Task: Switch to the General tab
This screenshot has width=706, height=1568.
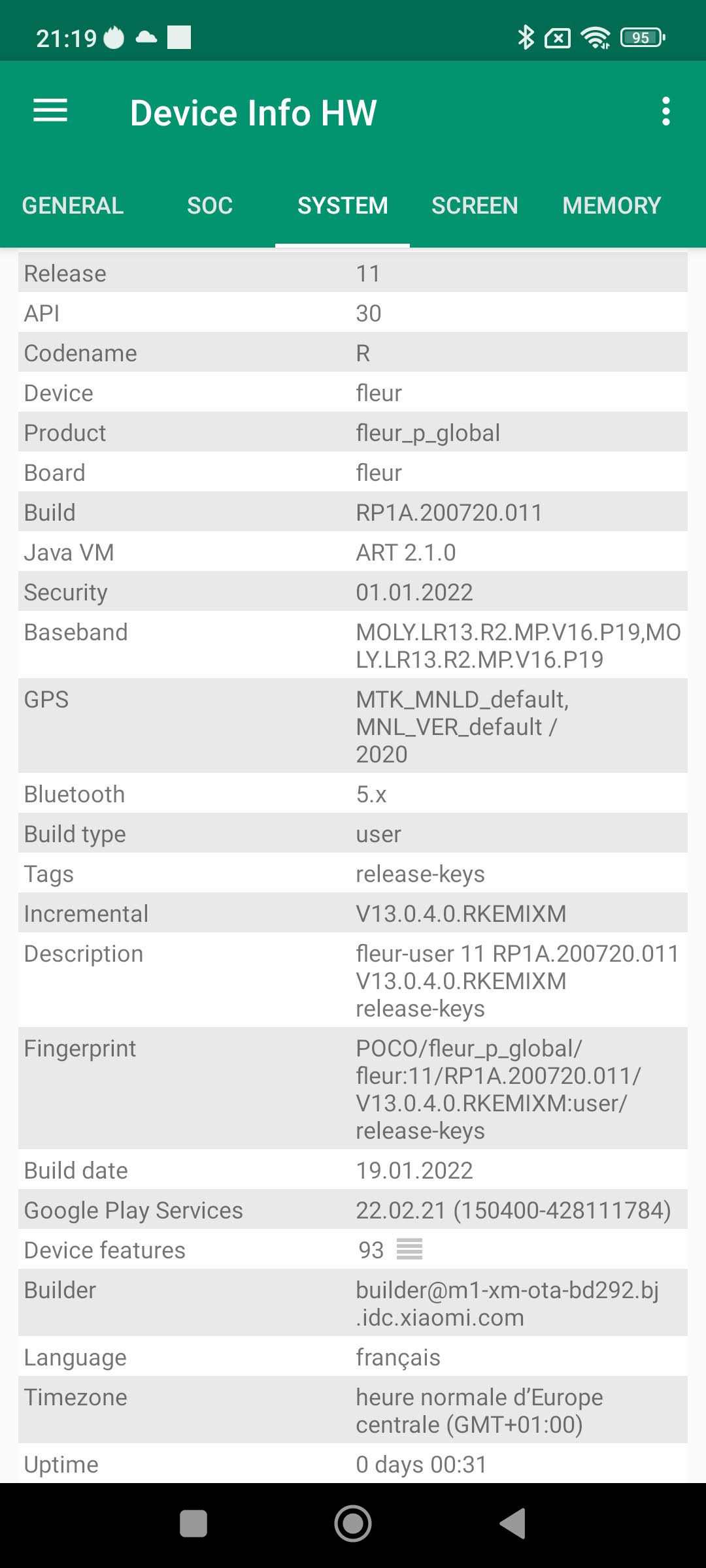Action: pyautogui.click(x=73, y=206)
